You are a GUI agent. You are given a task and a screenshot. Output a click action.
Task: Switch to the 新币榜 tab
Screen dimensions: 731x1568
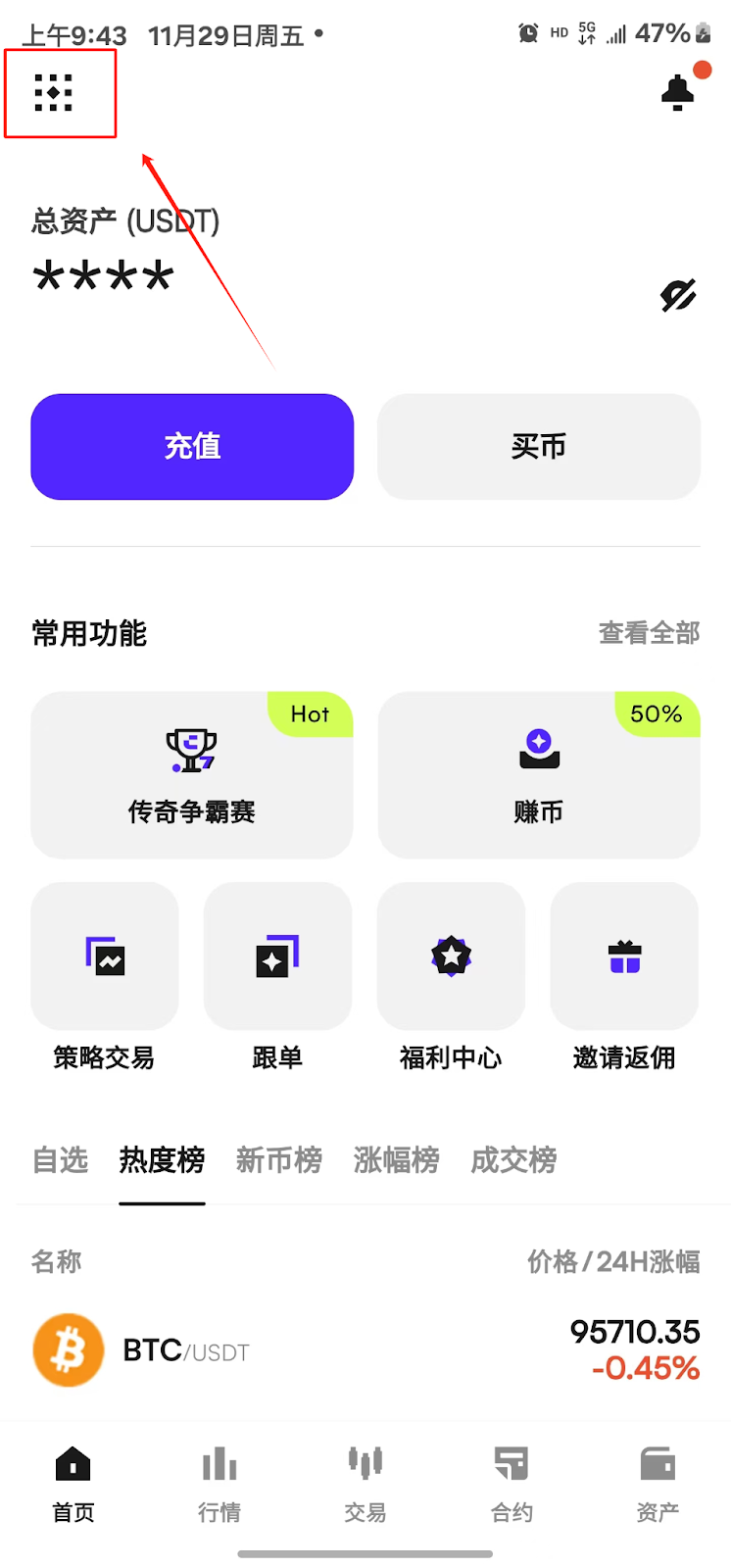[279, 1160]
